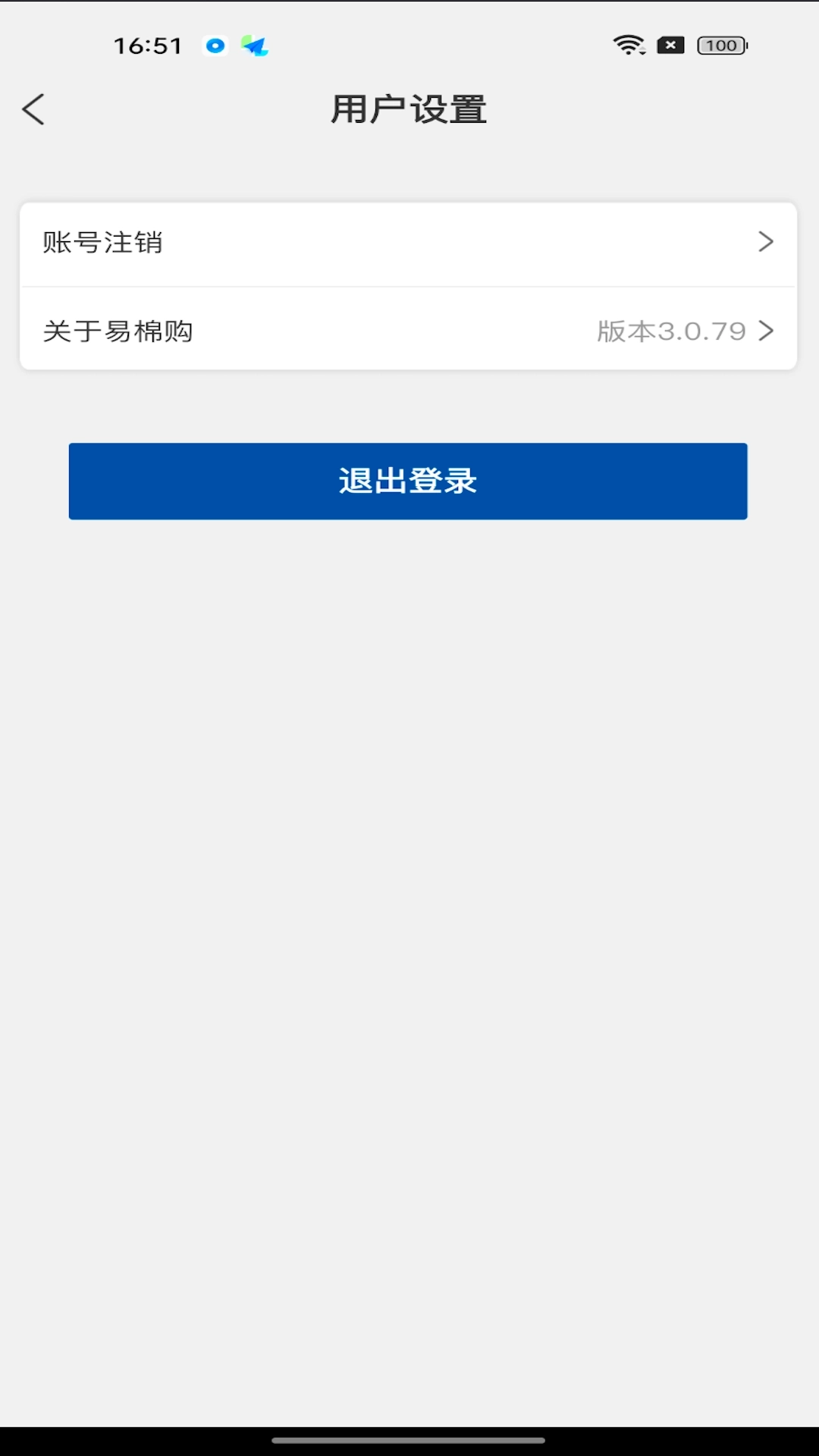Click the paper plane notification icon
The width and height of the screenshot is (819, 1456).
256,45
